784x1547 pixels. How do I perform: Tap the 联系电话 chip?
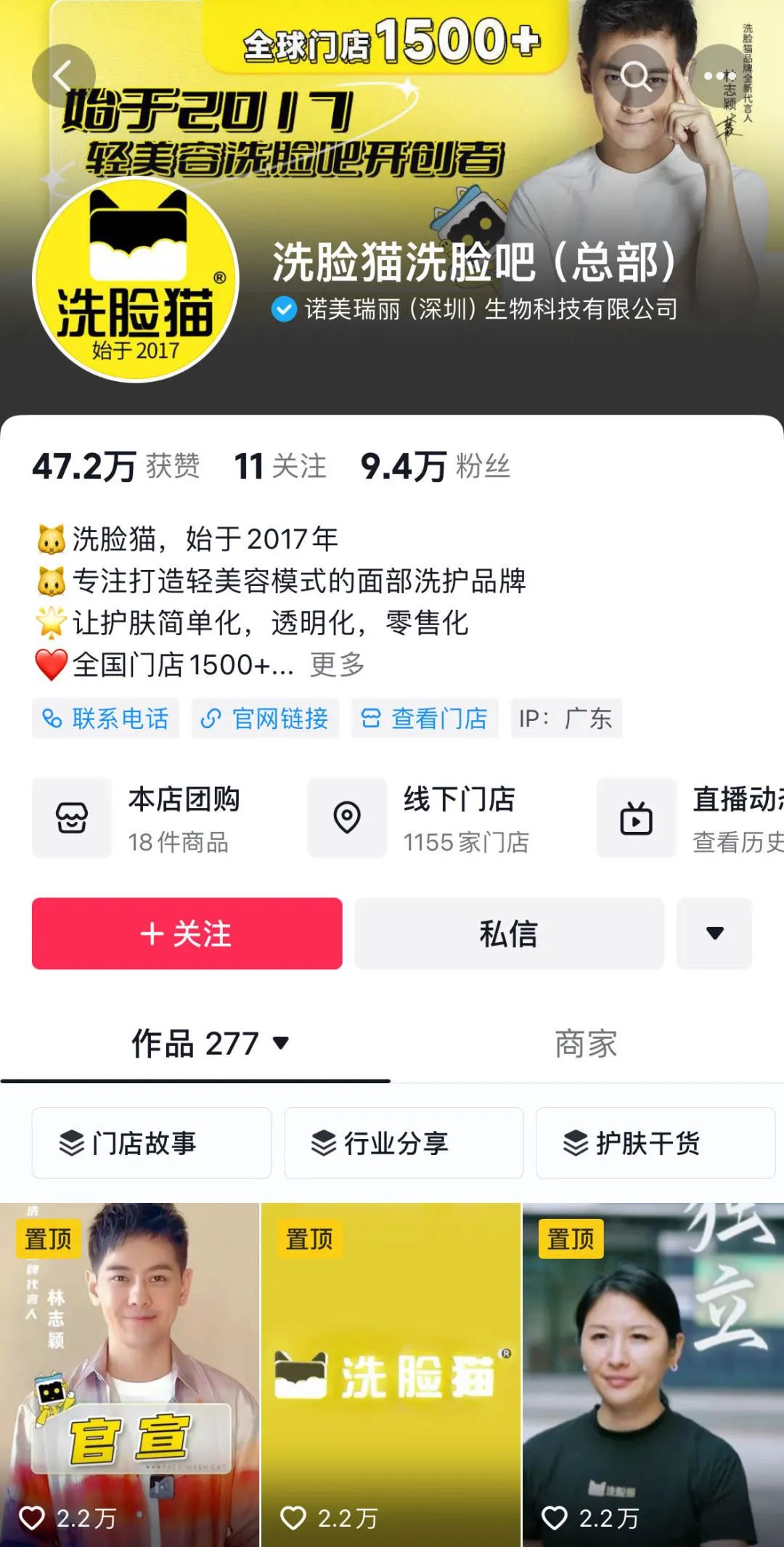[x=105, y=719]
